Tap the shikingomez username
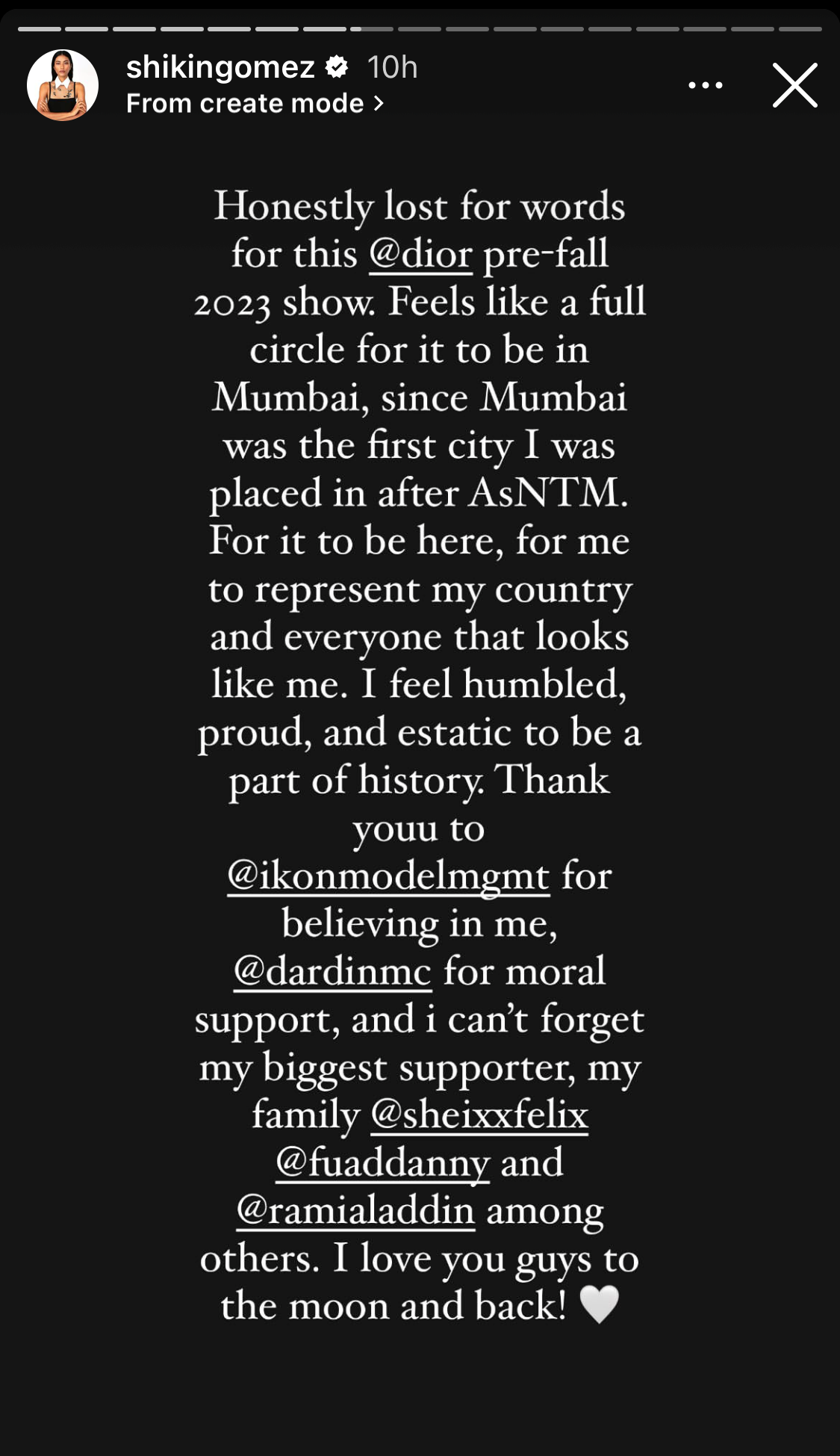Image resolution: width=840 pixels, height=1456 pixels. [220, 68]
